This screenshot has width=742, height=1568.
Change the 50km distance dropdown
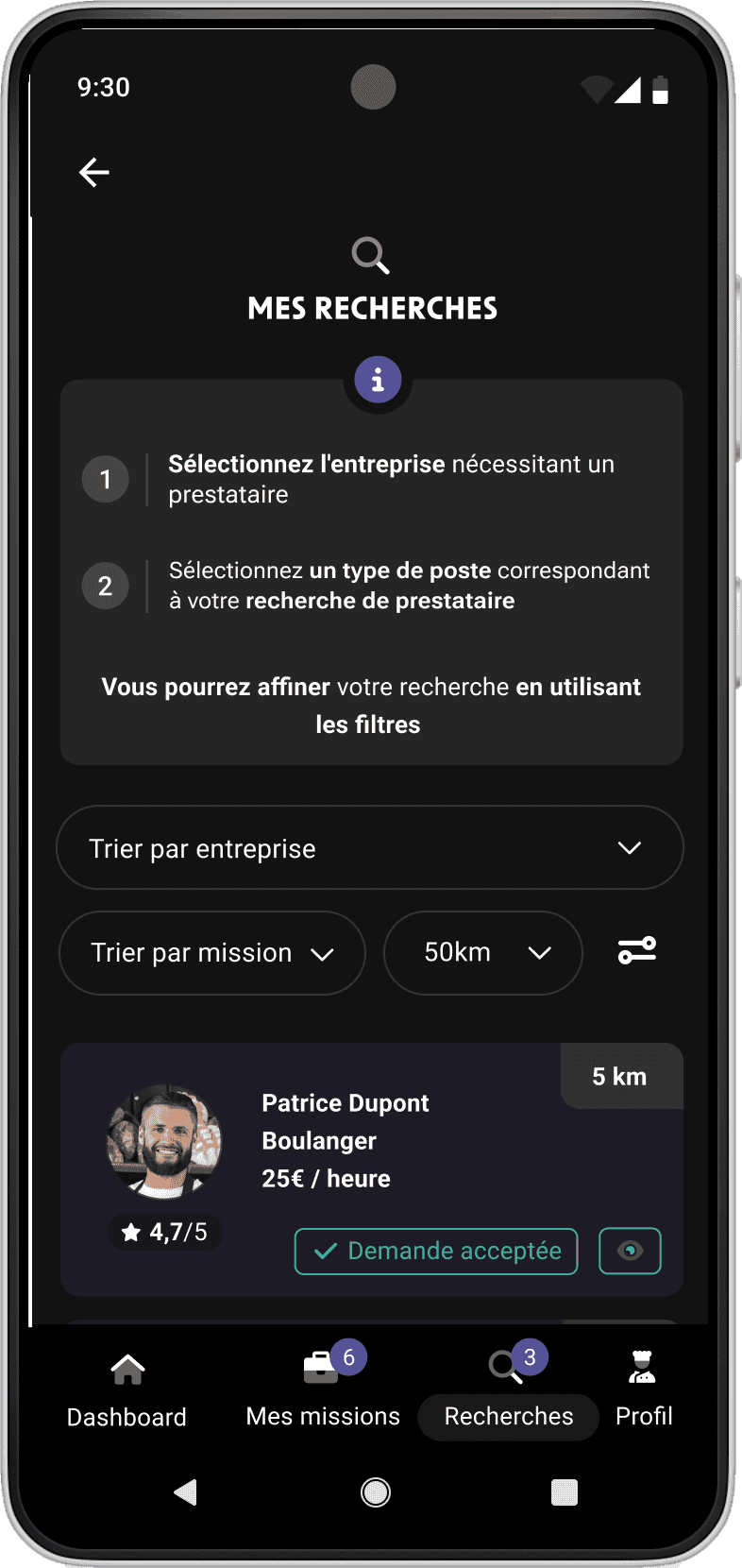pos(483,953)
